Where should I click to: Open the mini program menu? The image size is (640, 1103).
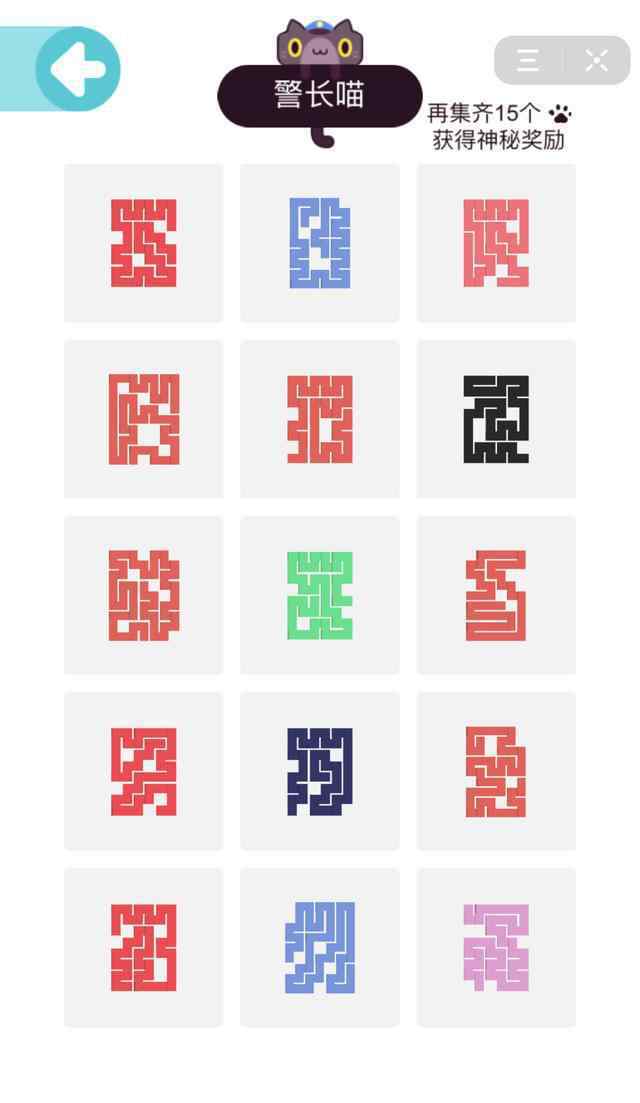click(x=528, y=61)
